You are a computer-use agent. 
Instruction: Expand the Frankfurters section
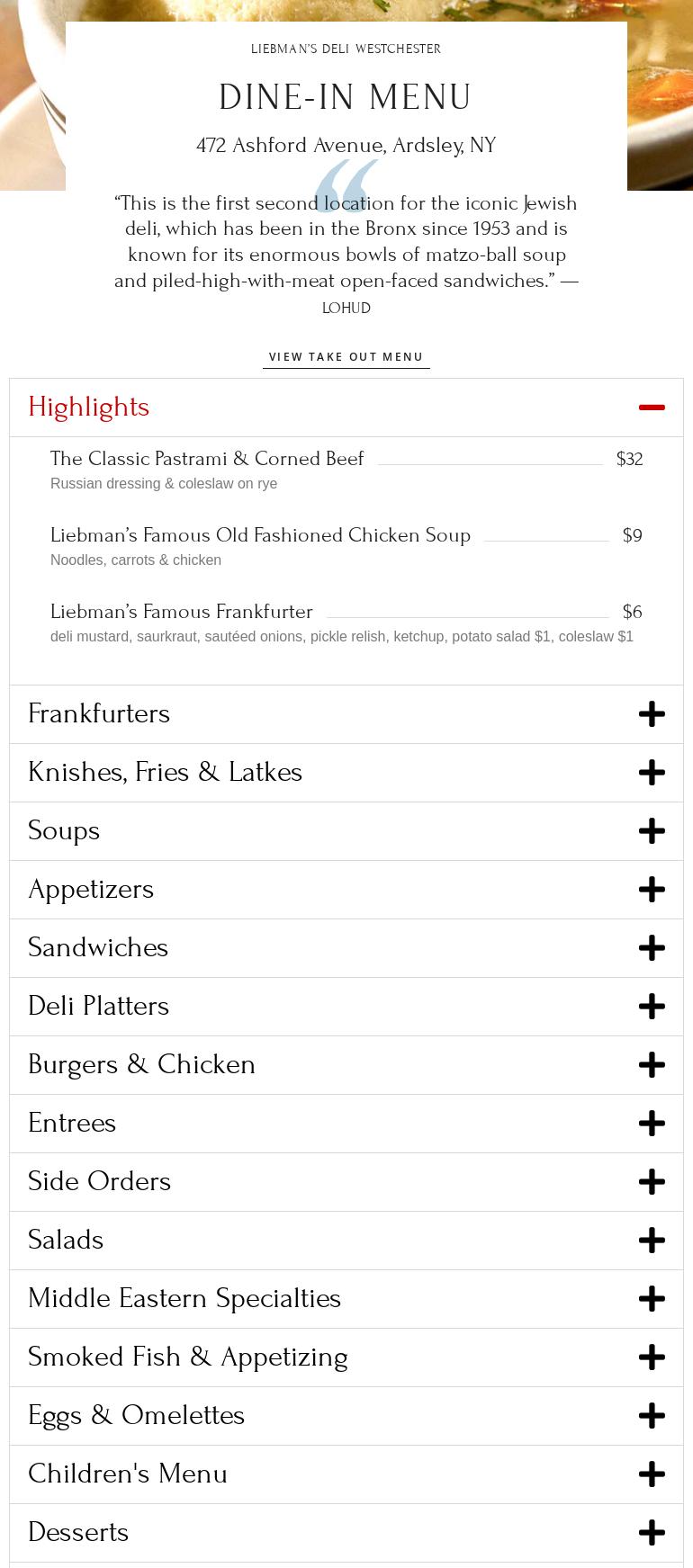click(346, 714)
